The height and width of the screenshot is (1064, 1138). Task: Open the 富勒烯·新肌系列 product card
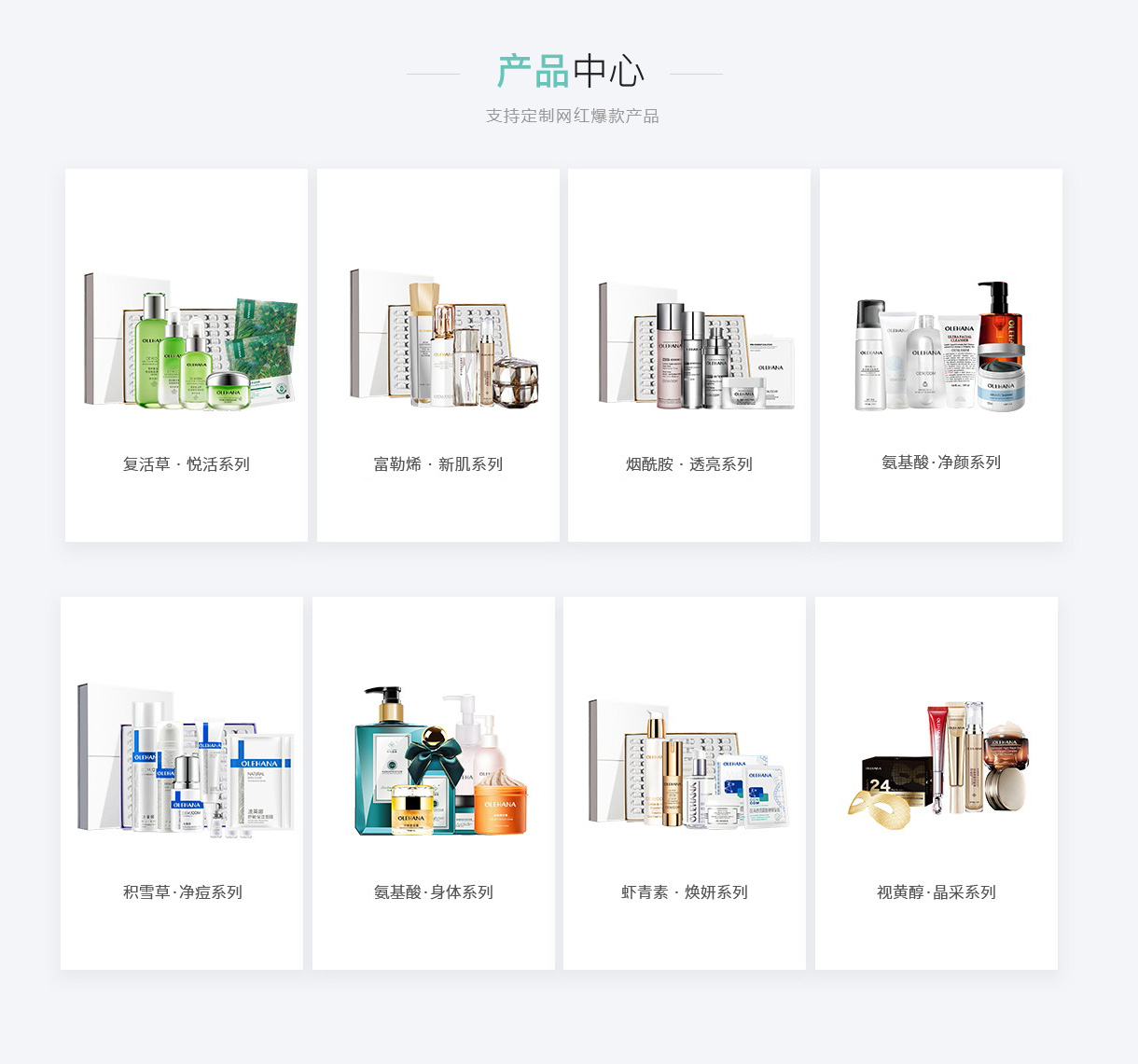(x=438, y=355)
